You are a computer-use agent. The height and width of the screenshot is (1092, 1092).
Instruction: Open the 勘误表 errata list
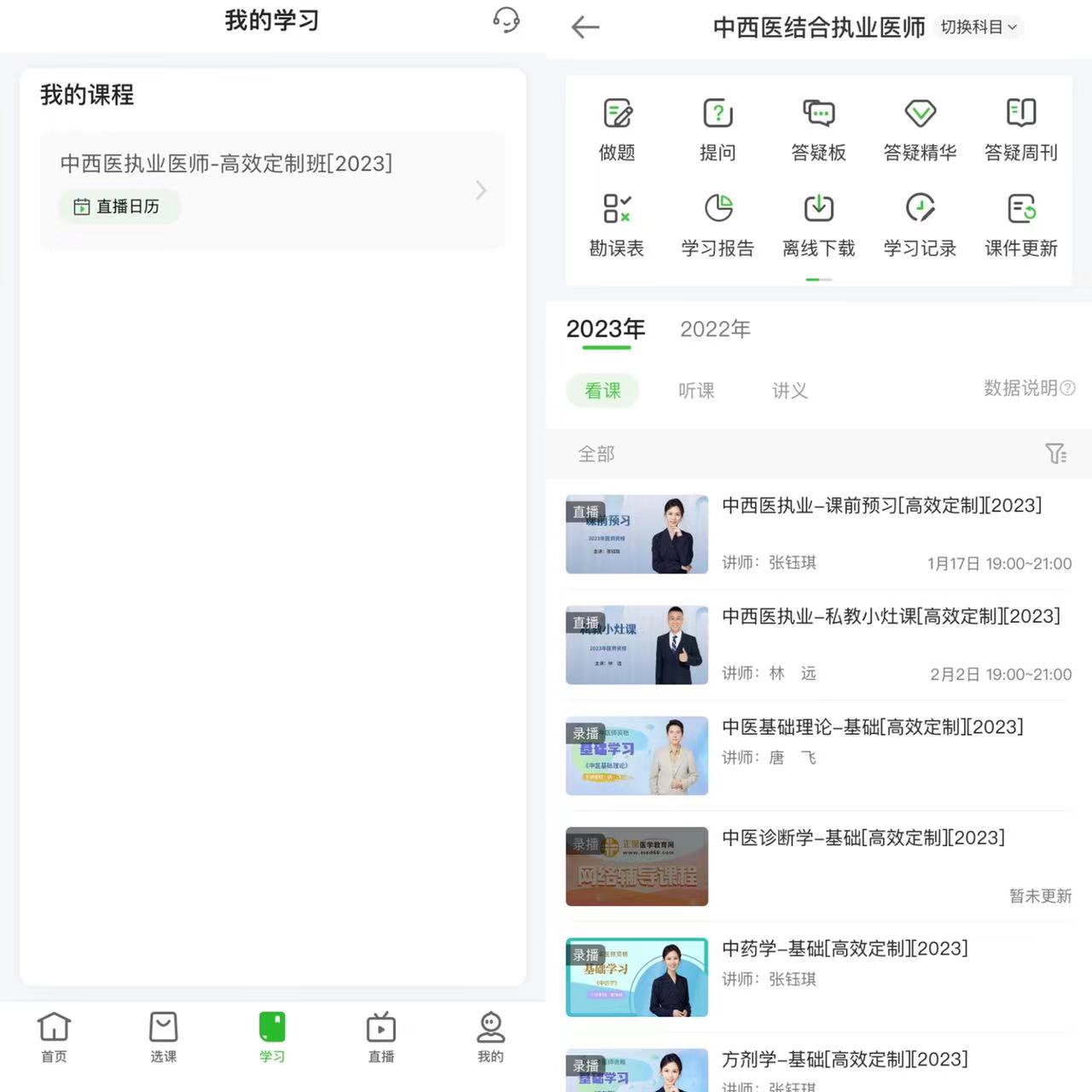617,224
